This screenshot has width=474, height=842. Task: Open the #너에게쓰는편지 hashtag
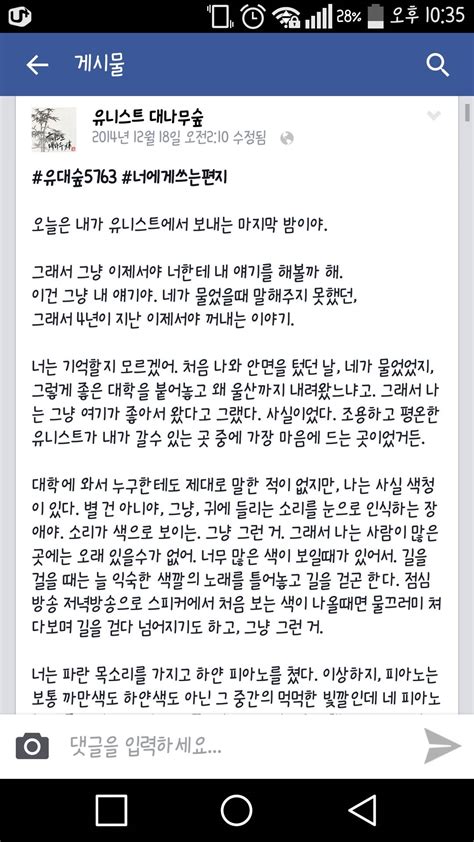tap(175, 178)
